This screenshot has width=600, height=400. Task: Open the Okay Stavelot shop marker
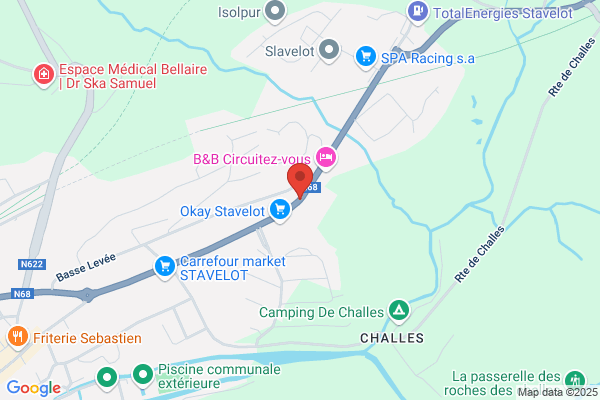pyautogui.click(x=280, y=210)
